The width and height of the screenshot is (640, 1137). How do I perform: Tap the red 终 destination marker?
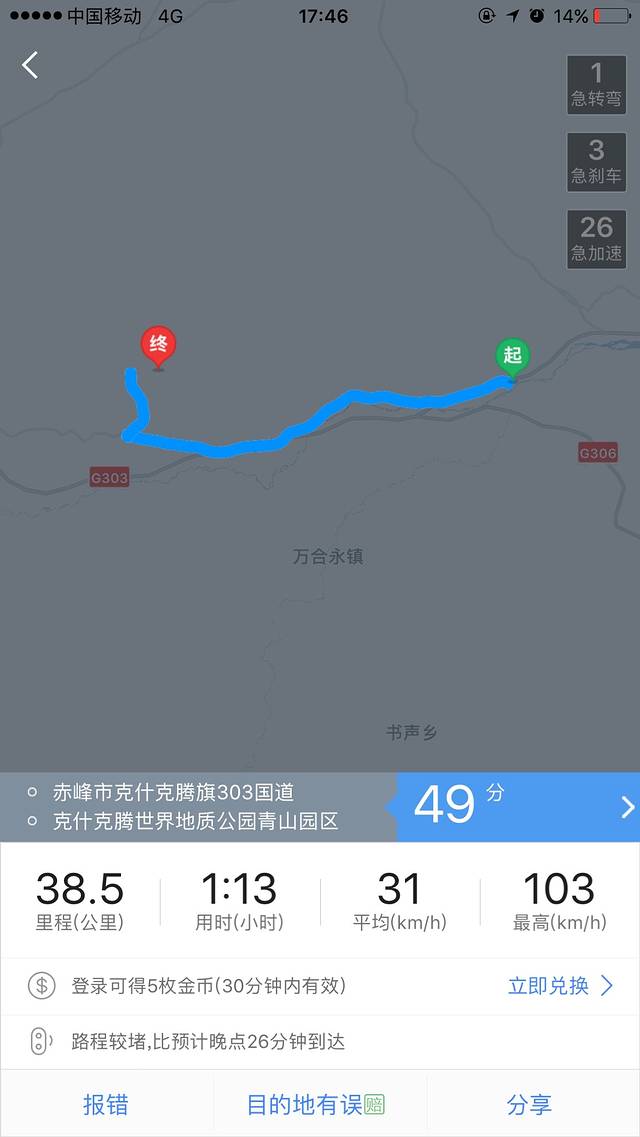(x=158, y=346)
